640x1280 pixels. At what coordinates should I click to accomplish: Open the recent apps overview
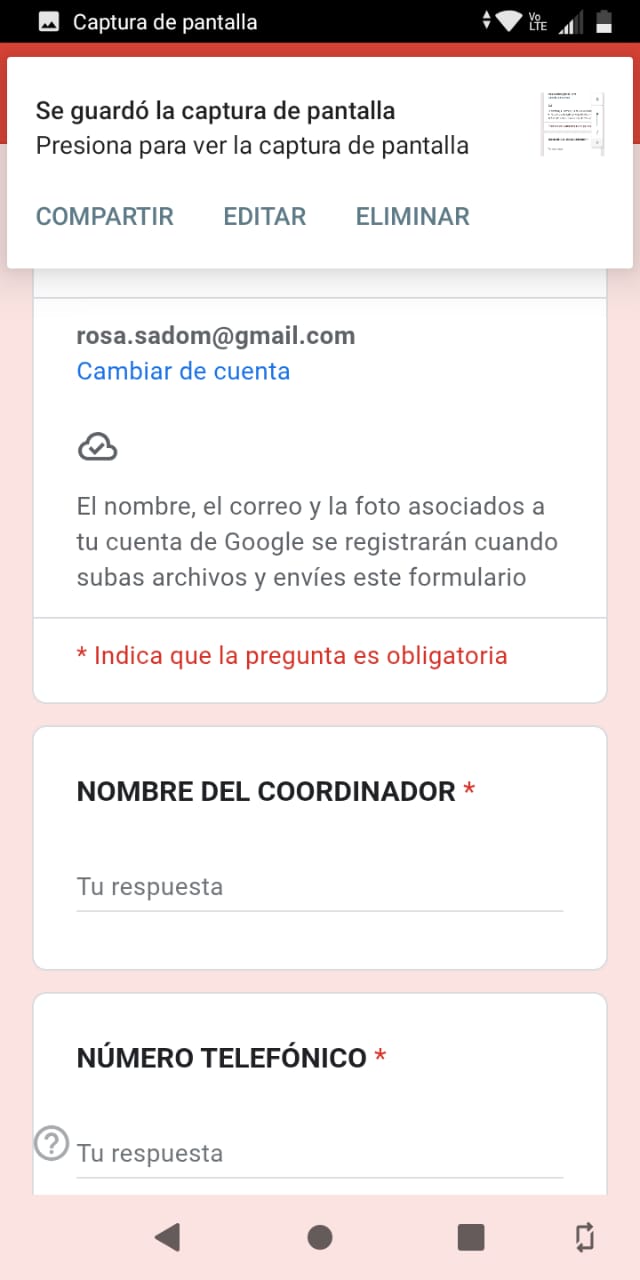tap(471, 1237)
